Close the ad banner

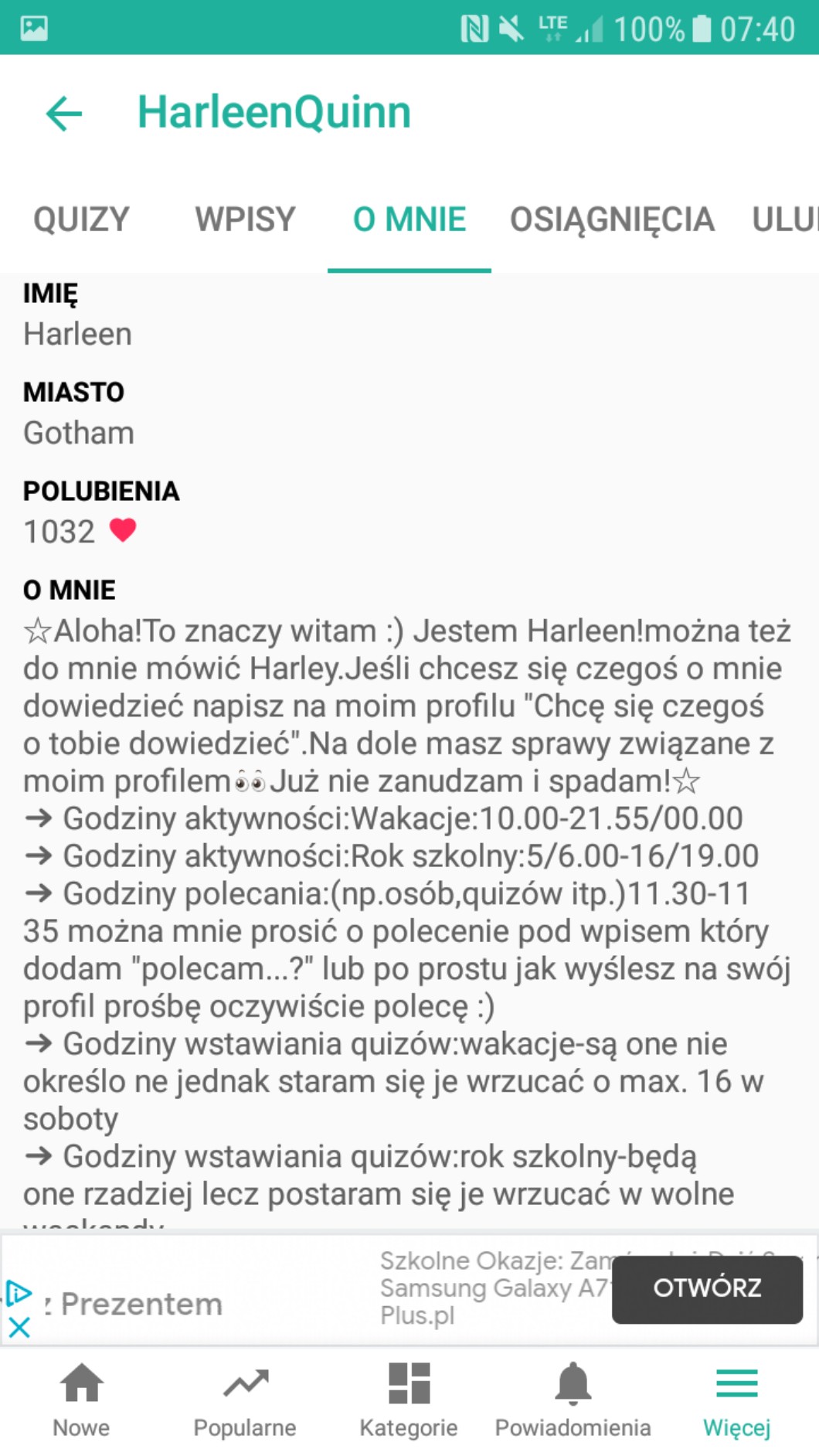(19, 1328)
